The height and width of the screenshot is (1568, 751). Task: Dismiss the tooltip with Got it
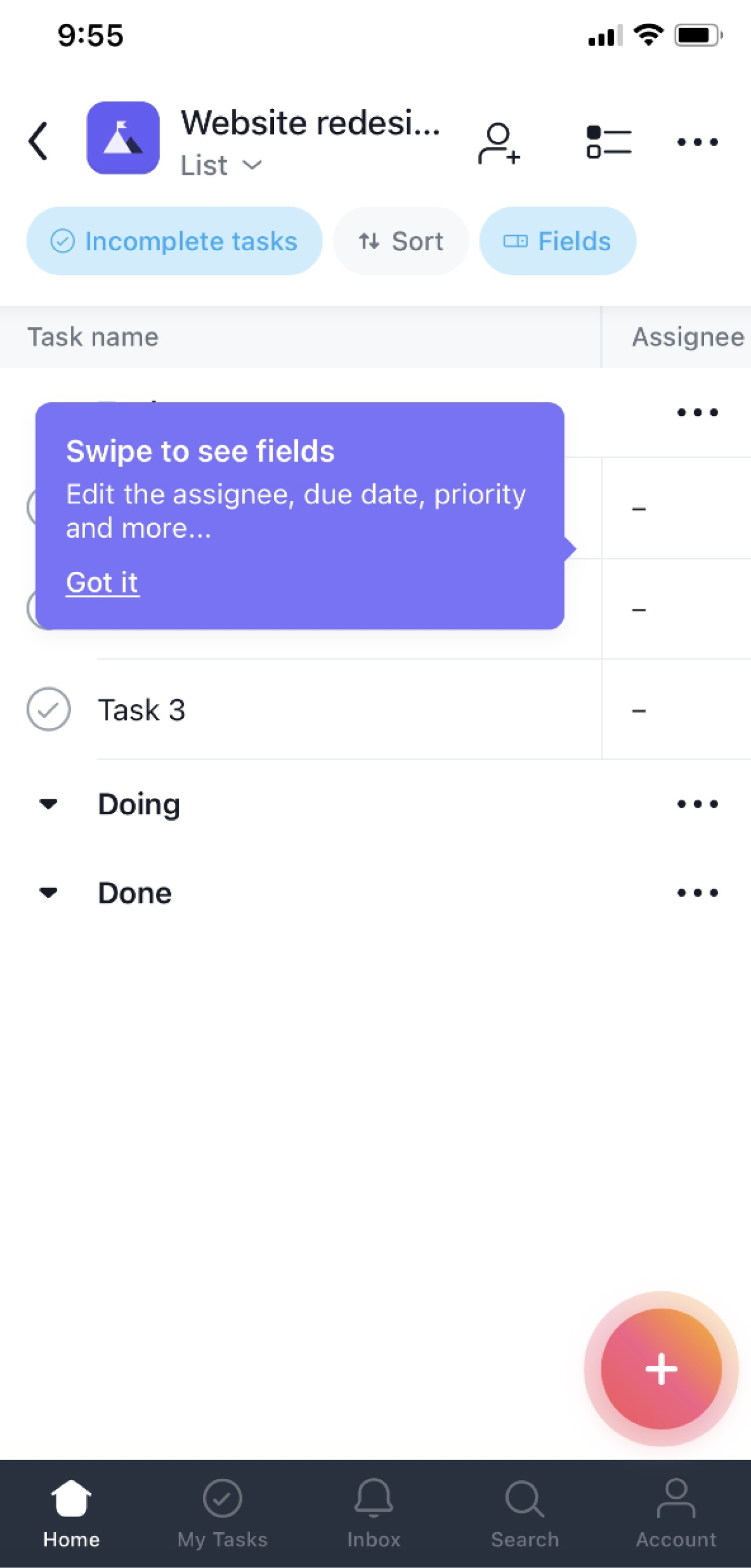tap(102, 582)
